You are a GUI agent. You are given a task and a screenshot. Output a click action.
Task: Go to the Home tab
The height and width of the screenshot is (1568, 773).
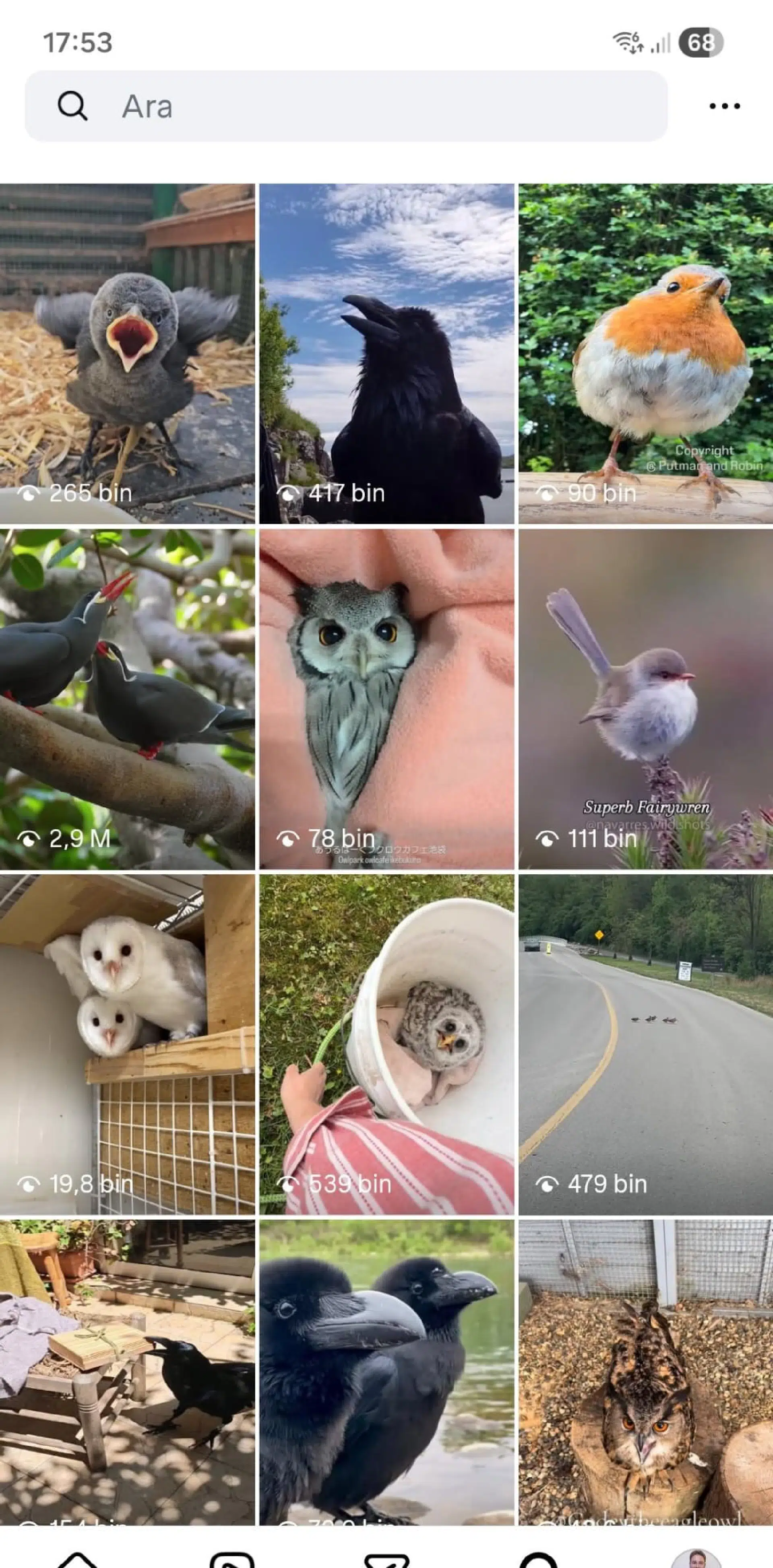pyautogui.click(x=77, y=1559)
